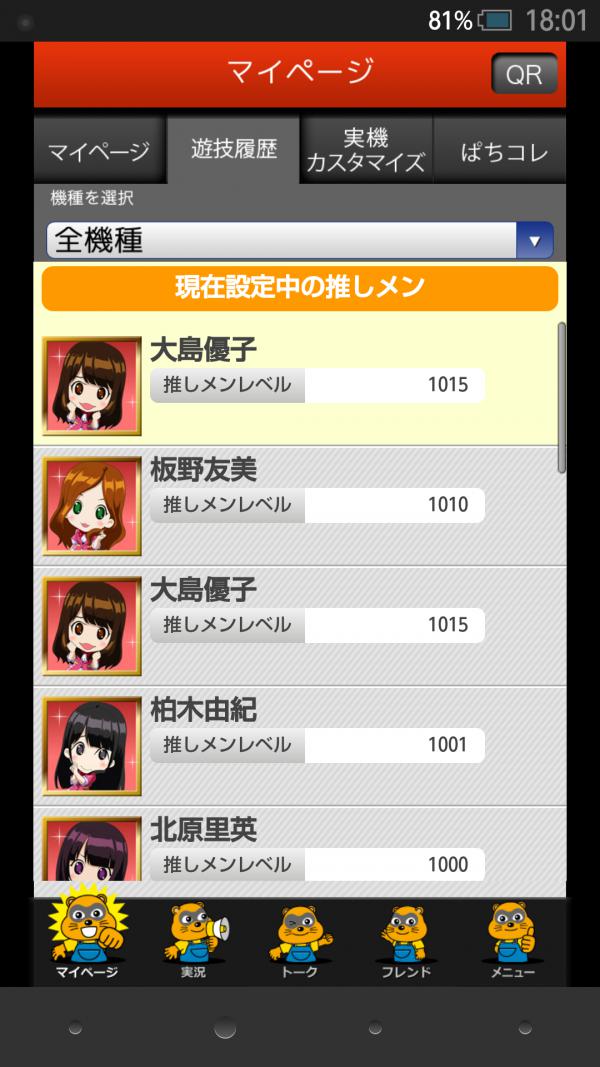Switch to the マイページ top tab
Viewport: 600px width, 1067px height.
coord(99,150)
